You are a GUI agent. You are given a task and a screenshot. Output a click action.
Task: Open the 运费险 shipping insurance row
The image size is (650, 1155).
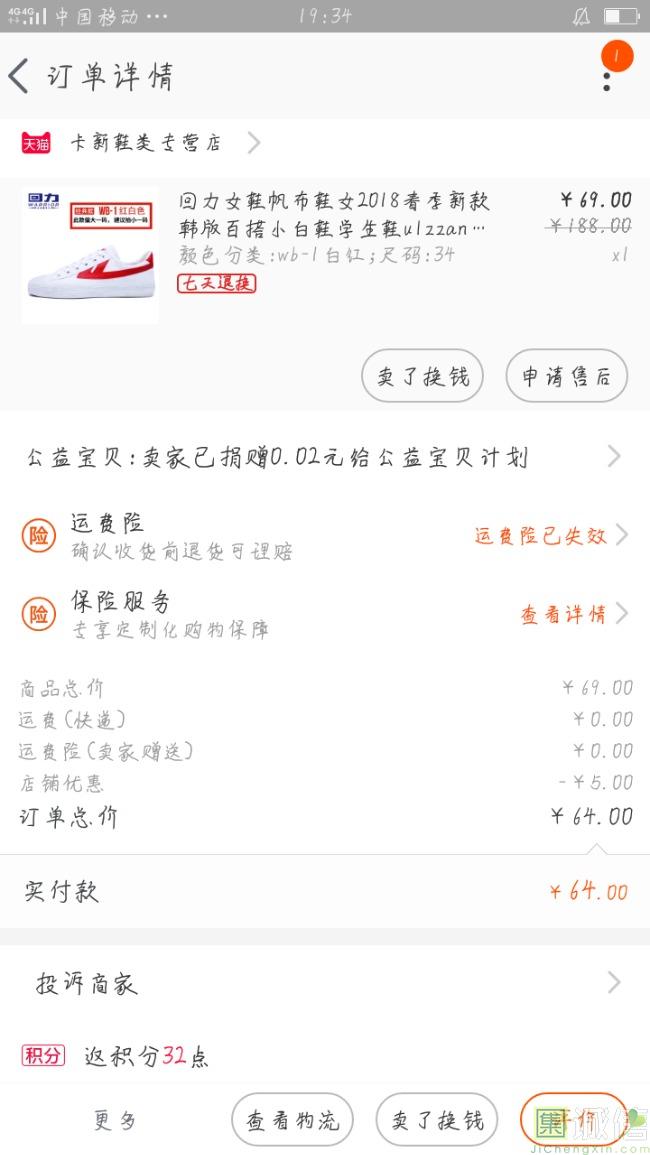click(324, 536)
